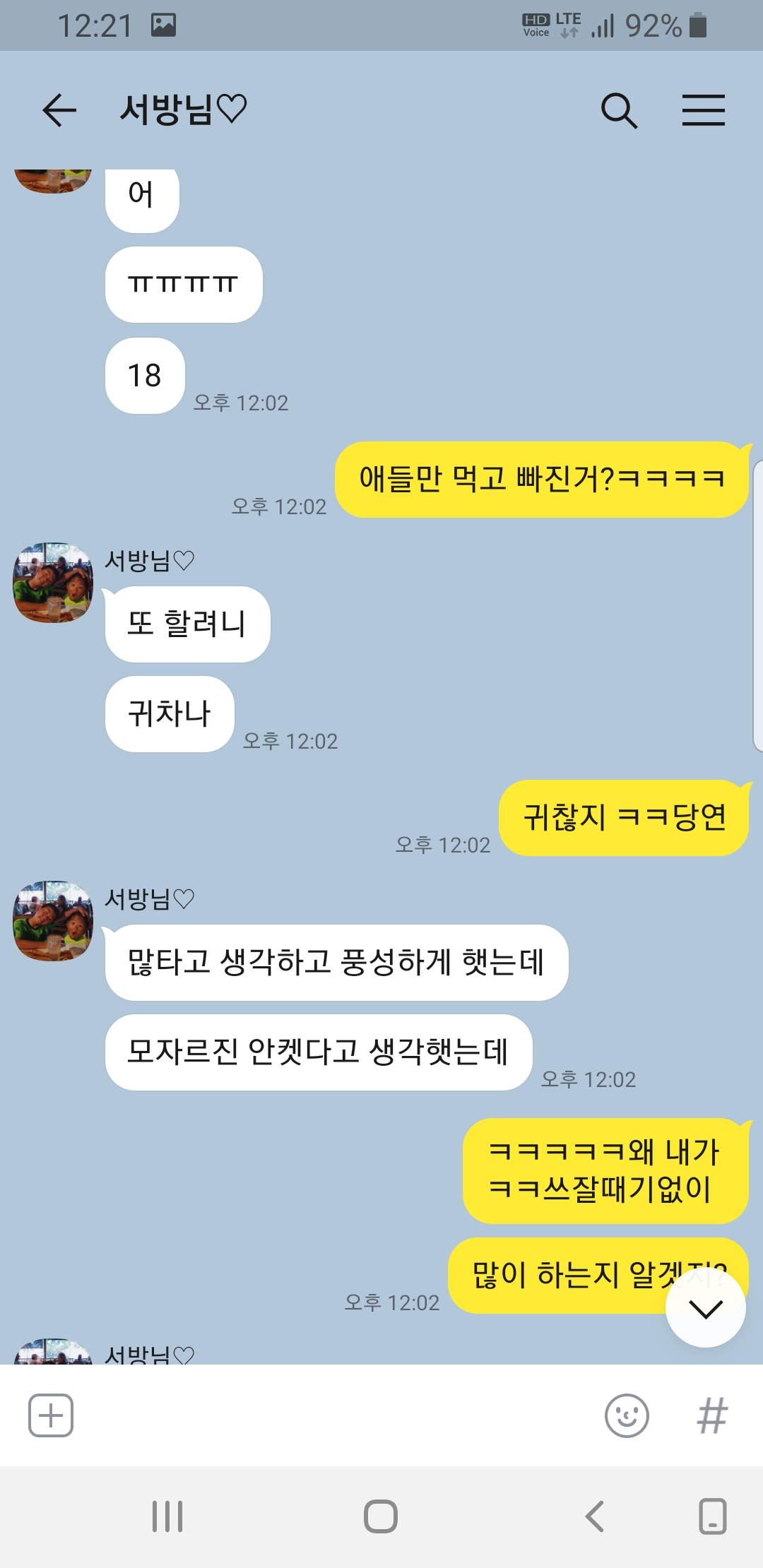Open the emoticon picker

click(627, 1415)
